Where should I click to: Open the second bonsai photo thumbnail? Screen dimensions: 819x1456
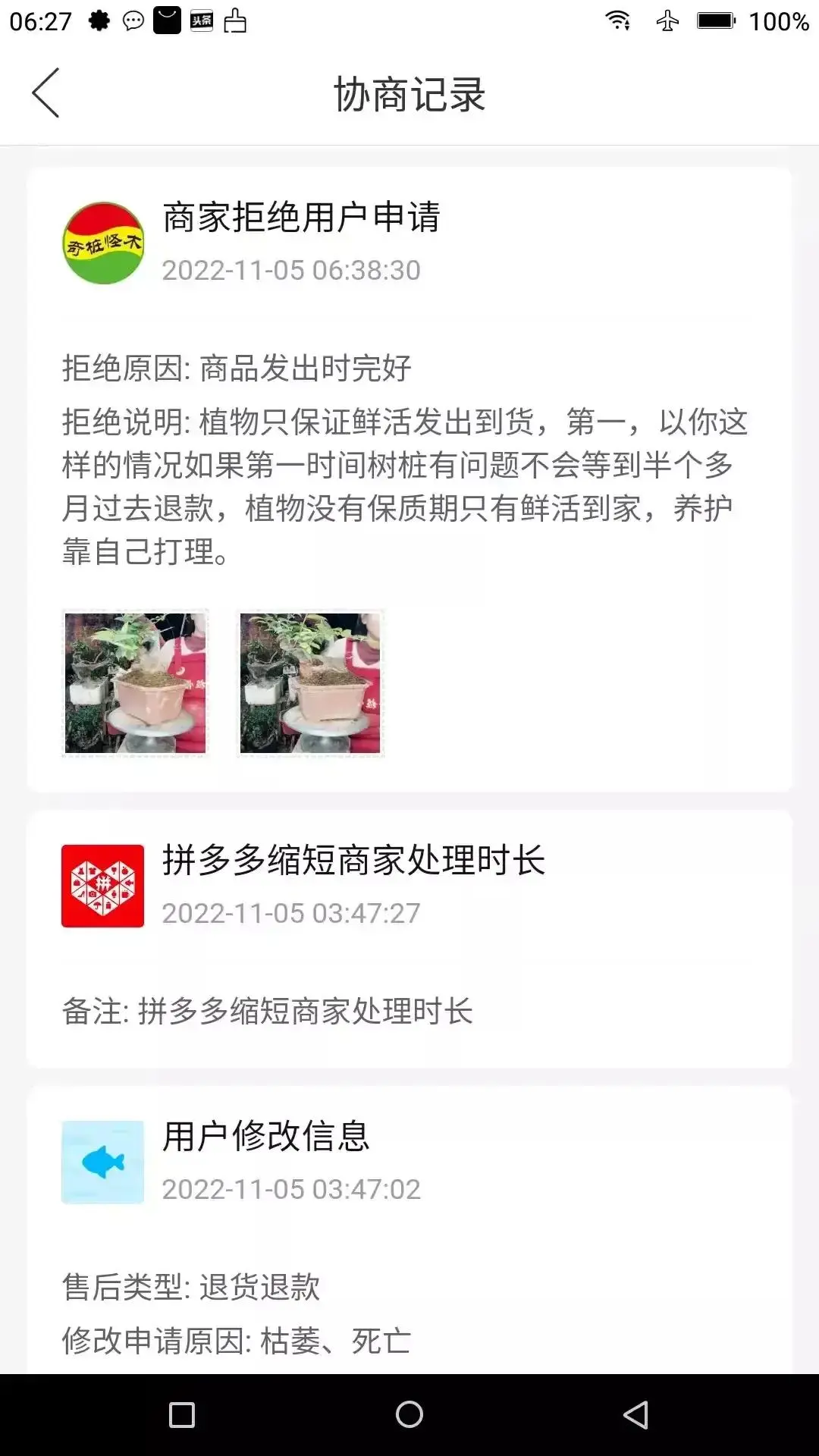(310, 682)
